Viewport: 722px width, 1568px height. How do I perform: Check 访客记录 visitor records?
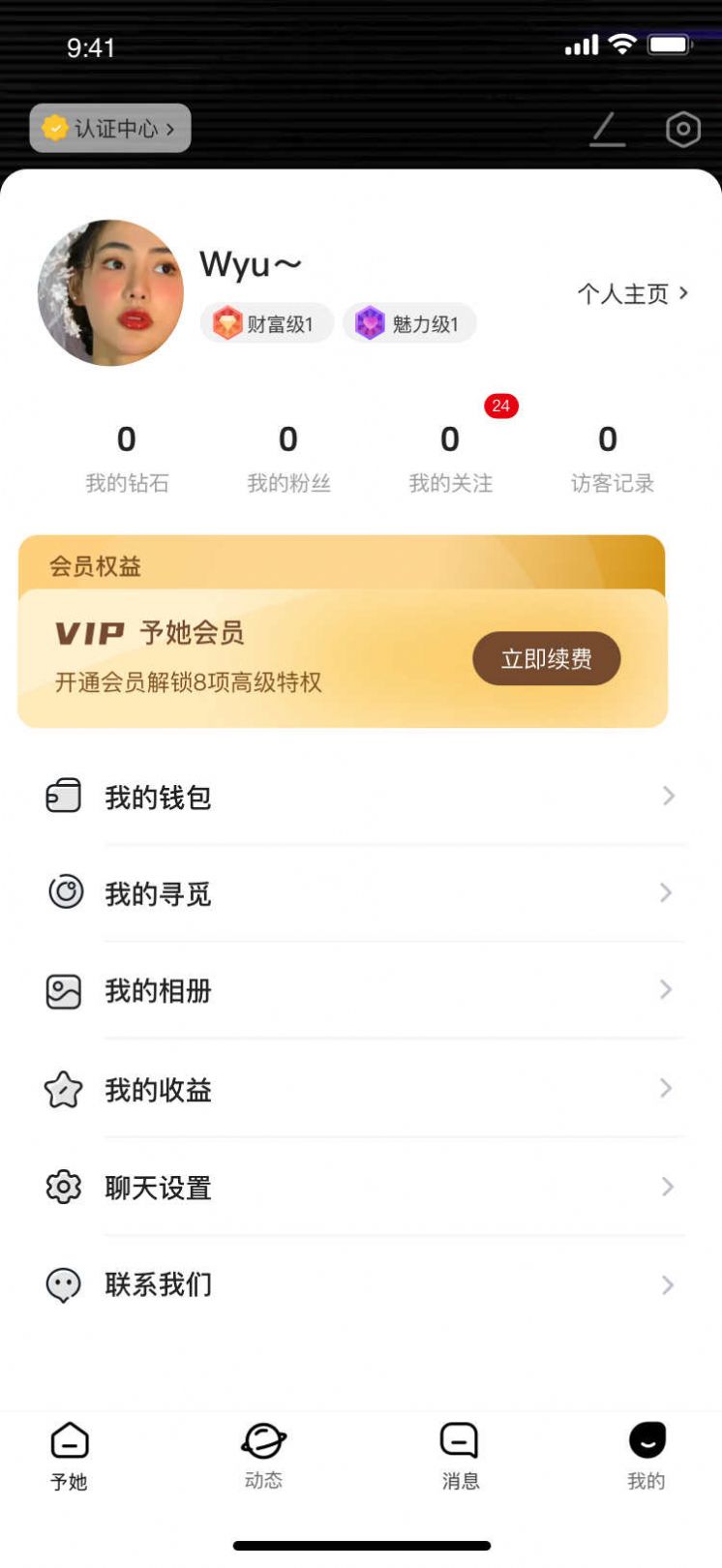(611, 457)
